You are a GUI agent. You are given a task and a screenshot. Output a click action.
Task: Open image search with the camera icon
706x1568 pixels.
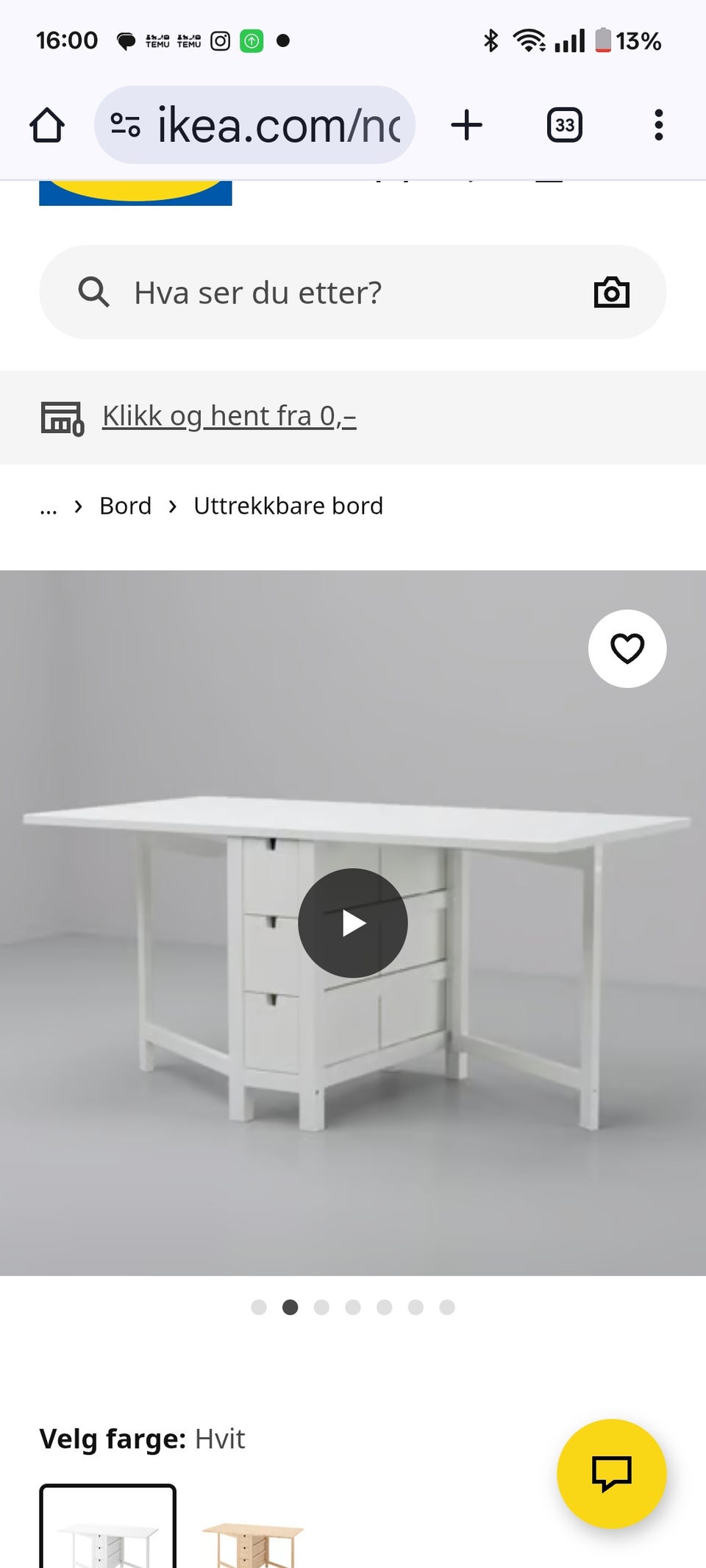pos(611,292)
